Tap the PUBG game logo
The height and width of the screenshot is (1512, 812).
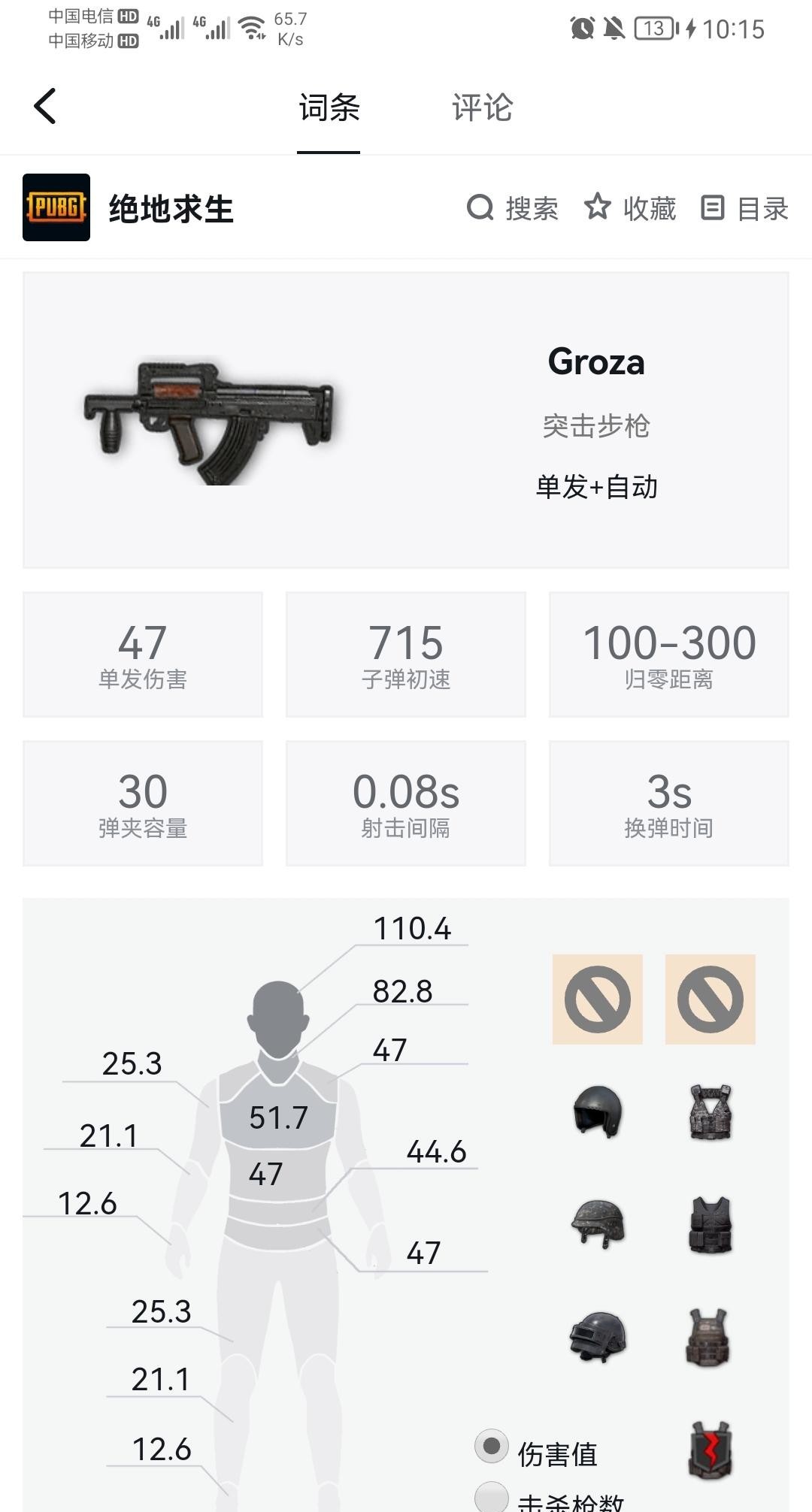tap(56, 207)
